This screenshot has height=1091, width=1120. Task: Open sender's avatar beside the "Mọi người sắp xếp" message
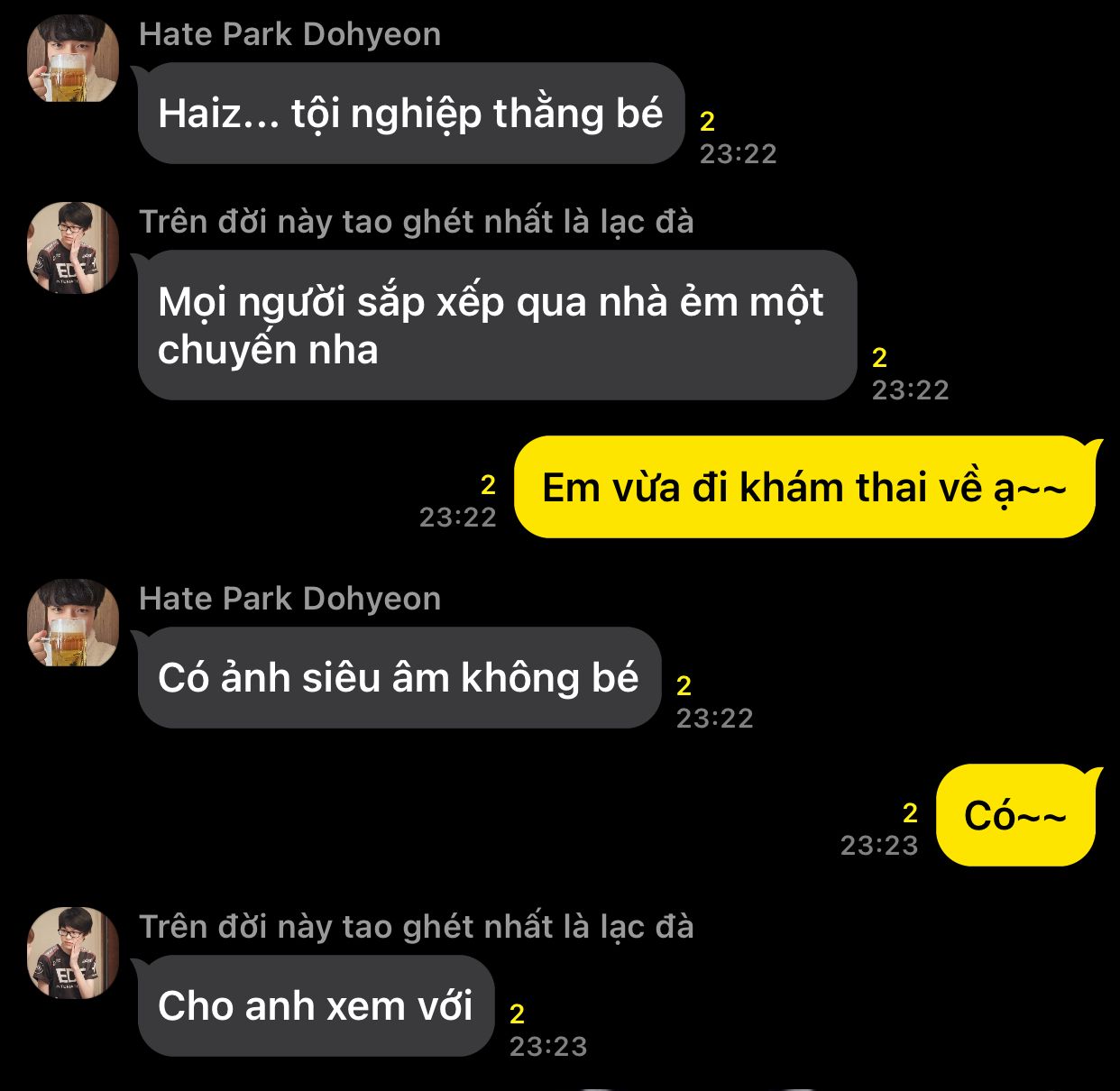[72, 247]
